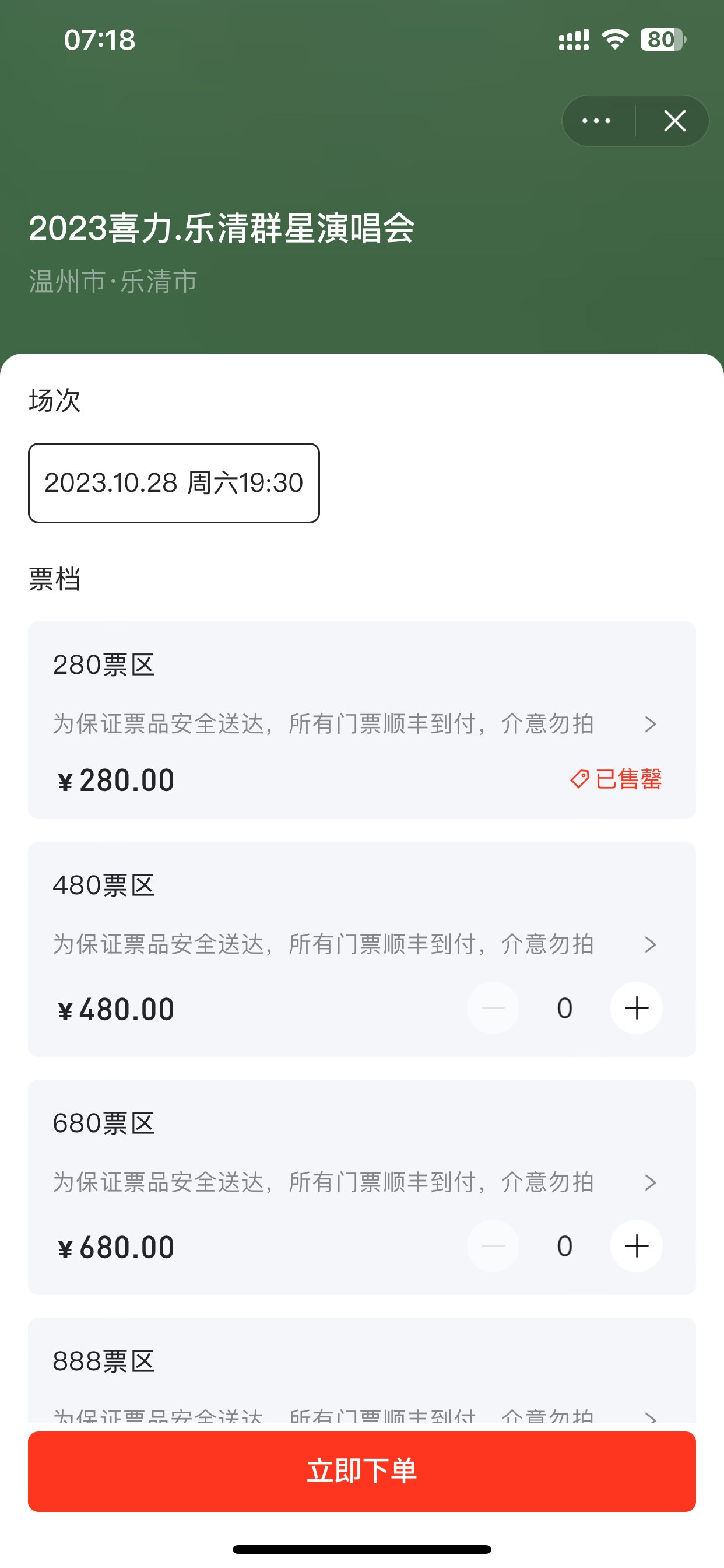Expand the 280票区 delivery note chevron
Screen dimensions: 724x1568
[651, 724]
